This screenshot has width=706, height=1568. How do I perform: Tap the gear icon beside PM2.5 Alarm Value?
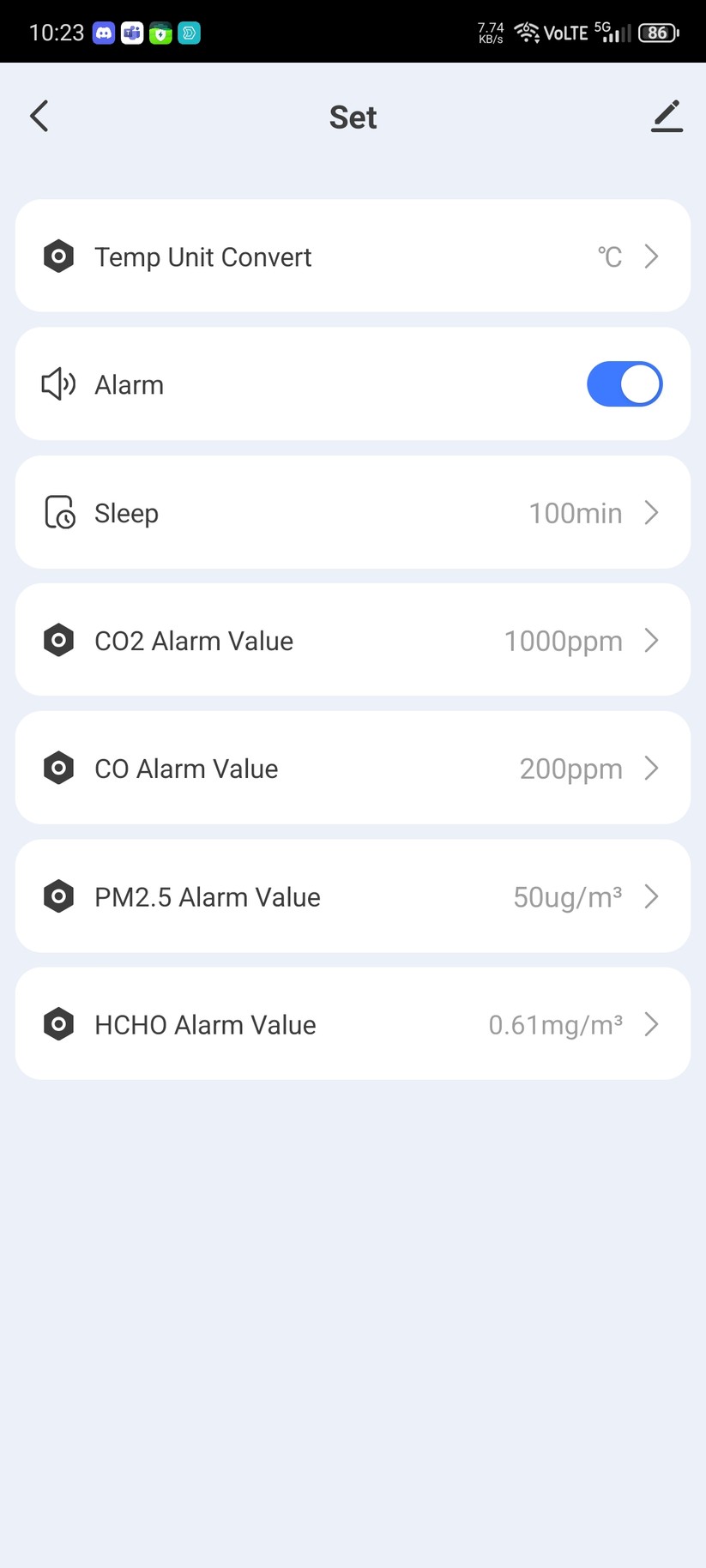coord(58,896)
